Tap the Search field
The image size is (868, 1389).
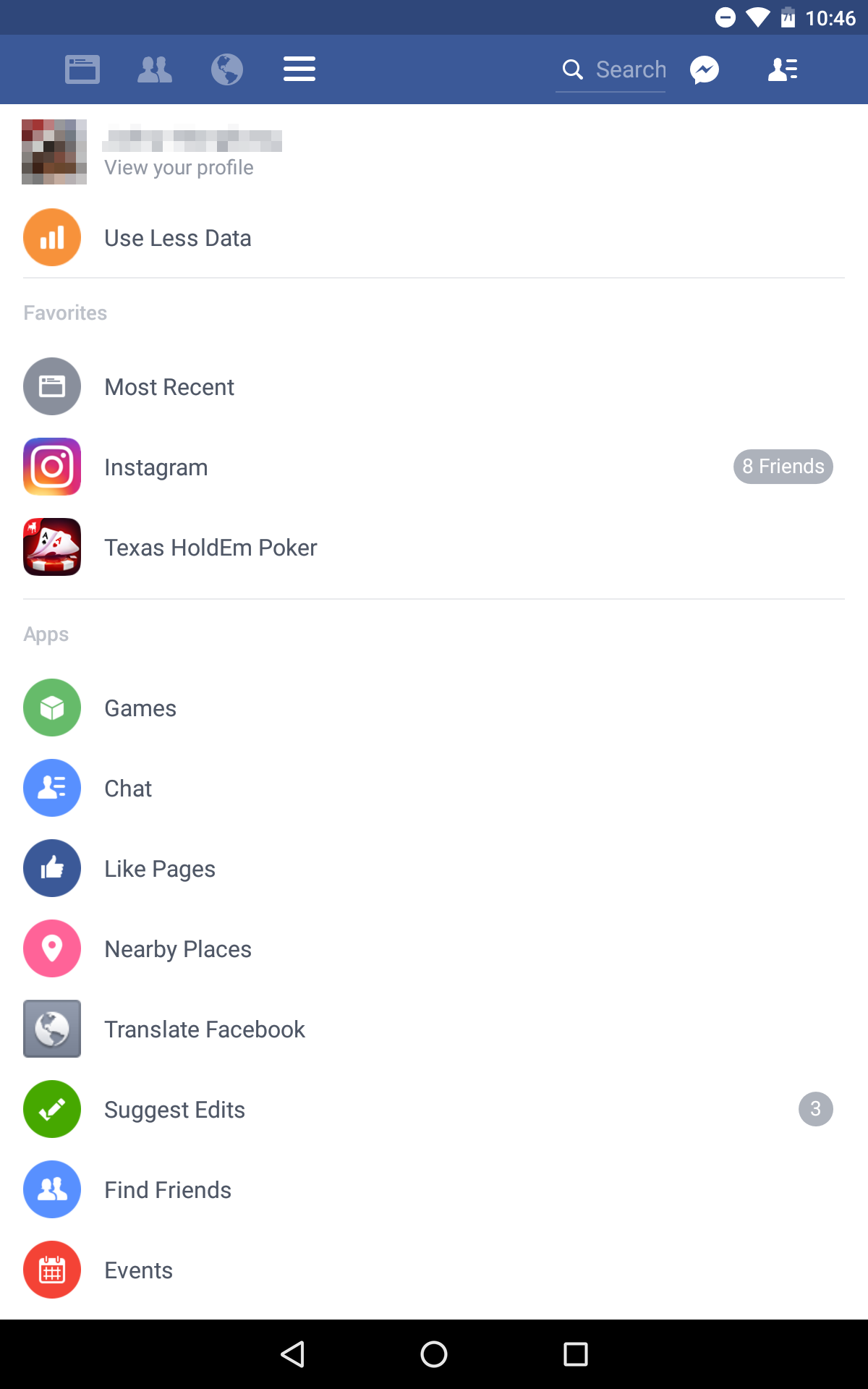(x=612, y=69)
